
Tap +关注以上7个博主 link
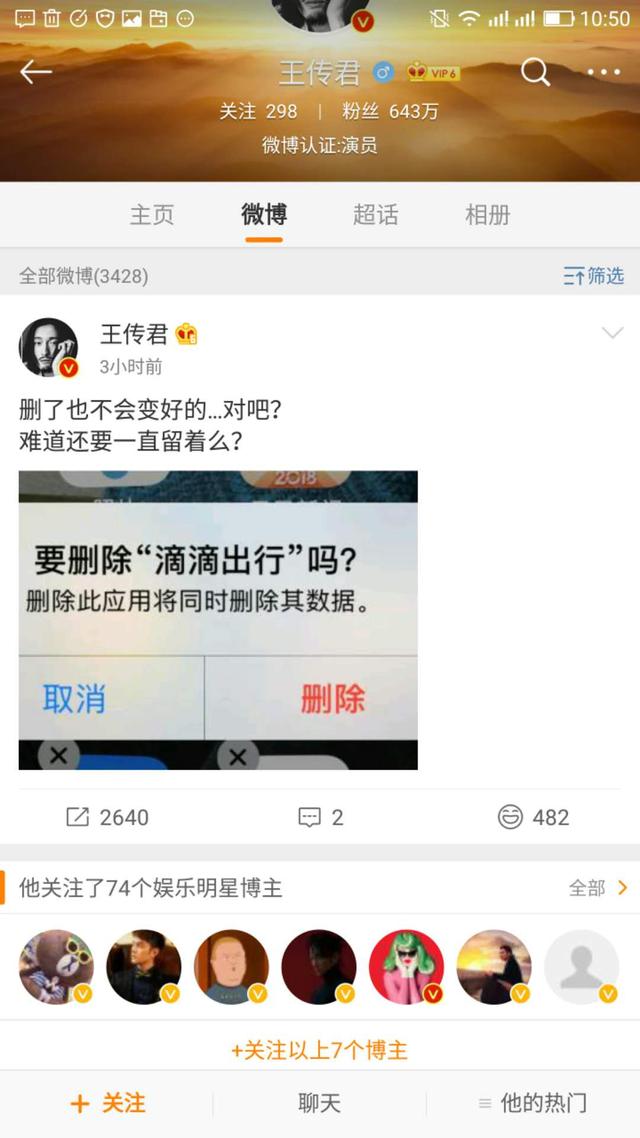(x=320, y=1050)
